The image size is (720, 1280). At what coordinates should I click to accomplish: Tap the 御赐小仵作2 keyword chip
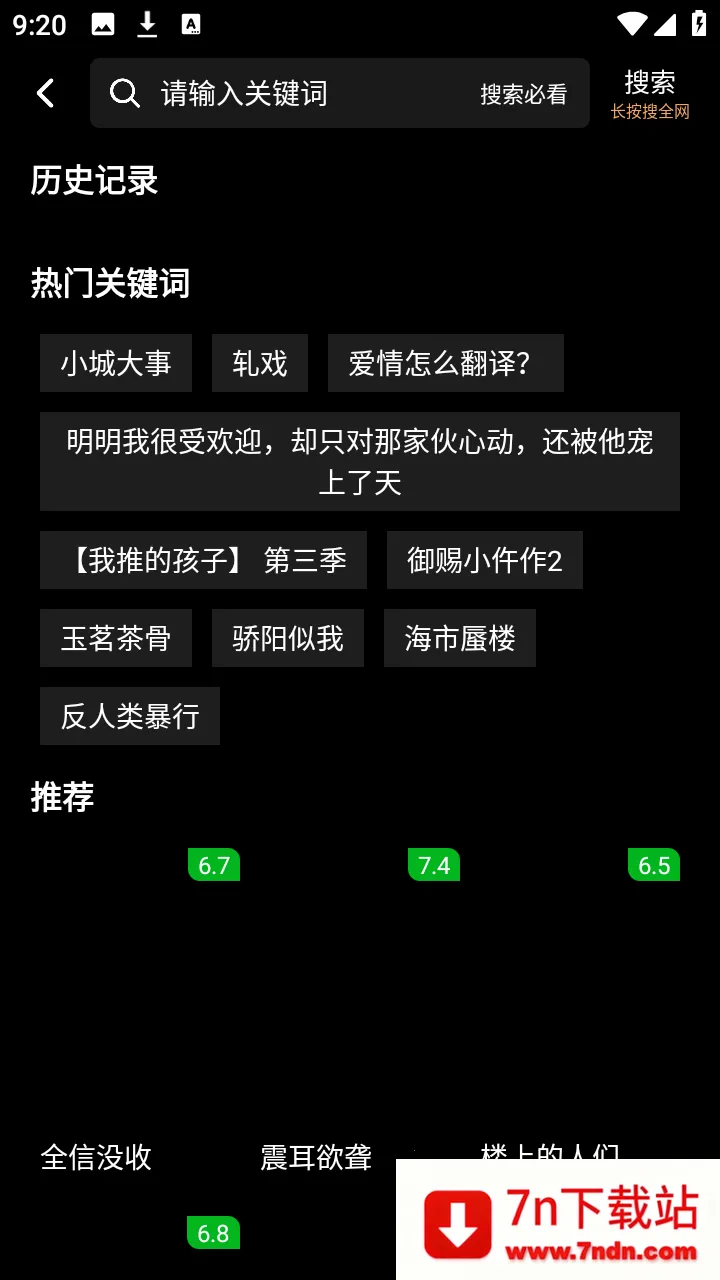(x=484, y=560)
